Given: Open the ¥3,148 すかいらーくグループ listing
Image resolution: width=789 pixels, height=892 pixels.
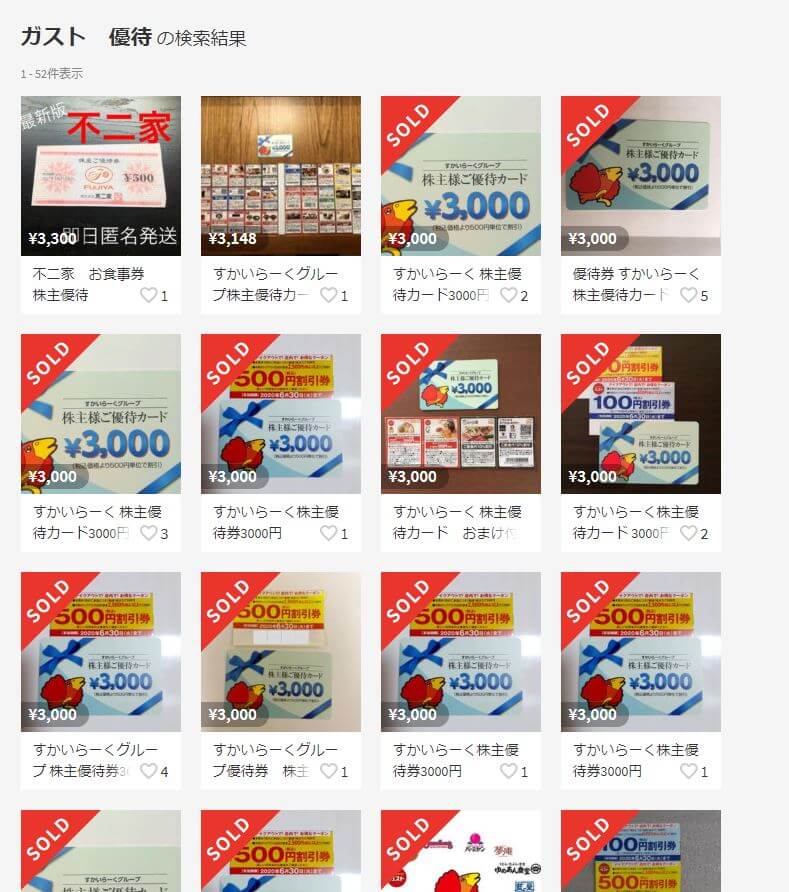Looking at the screenshot, I should coord(280,176).
